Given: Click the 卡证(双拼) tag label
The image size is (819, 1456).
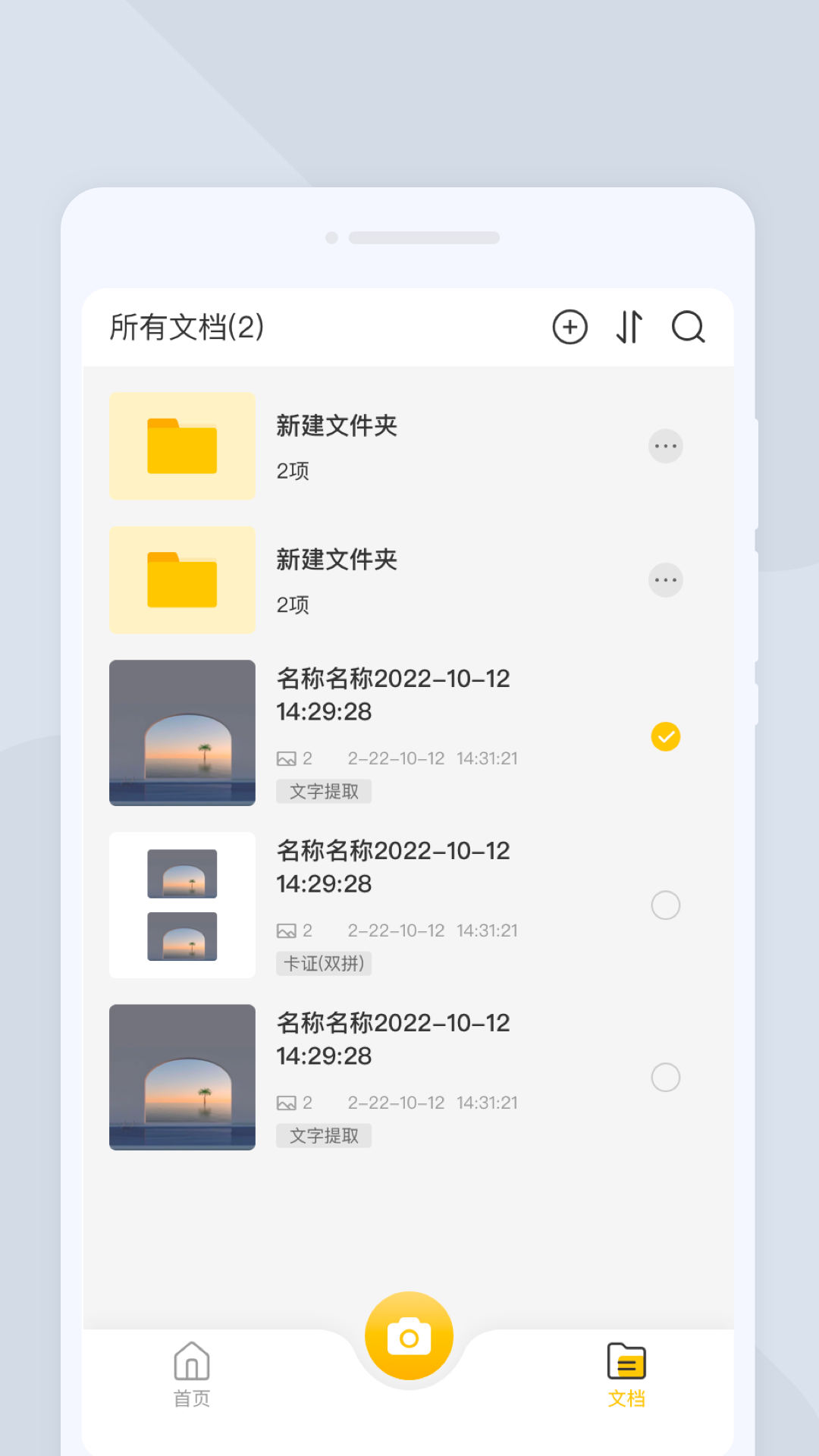Looking at the screenshot, I should (x=324, y=963).
